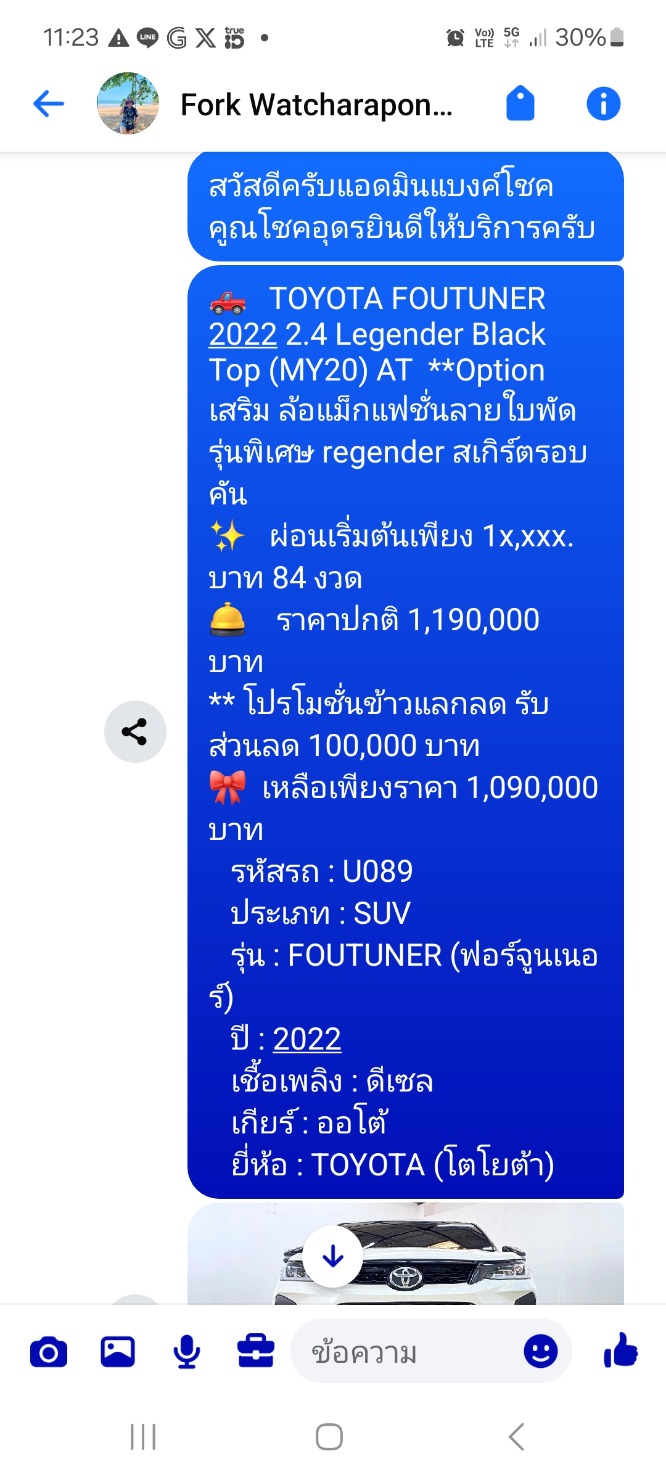Image resolution: width=666 pixels, height=1480 pixels.
Task: Open the label tag icon
Action: click(520, 103)
